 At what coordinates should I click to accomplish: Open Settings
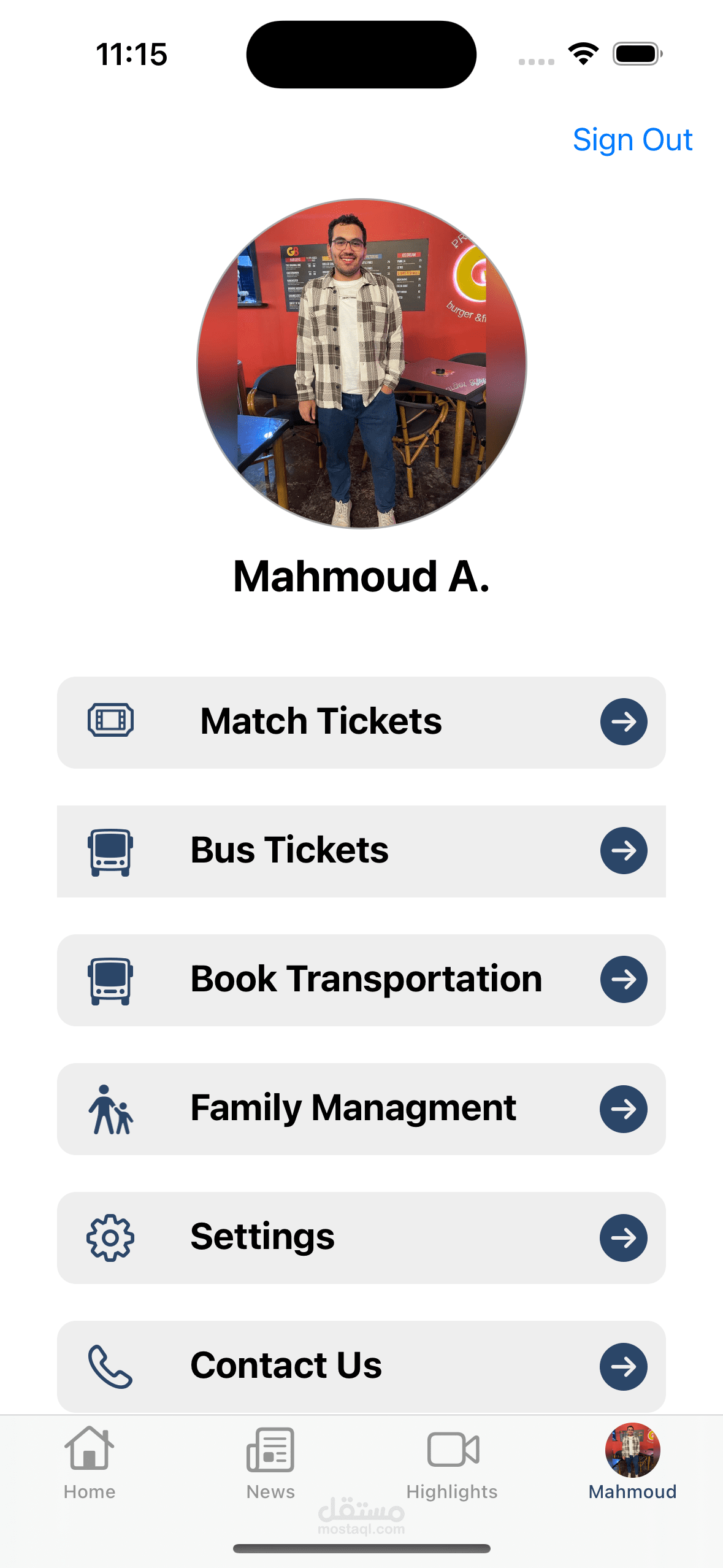point(361,1237)
